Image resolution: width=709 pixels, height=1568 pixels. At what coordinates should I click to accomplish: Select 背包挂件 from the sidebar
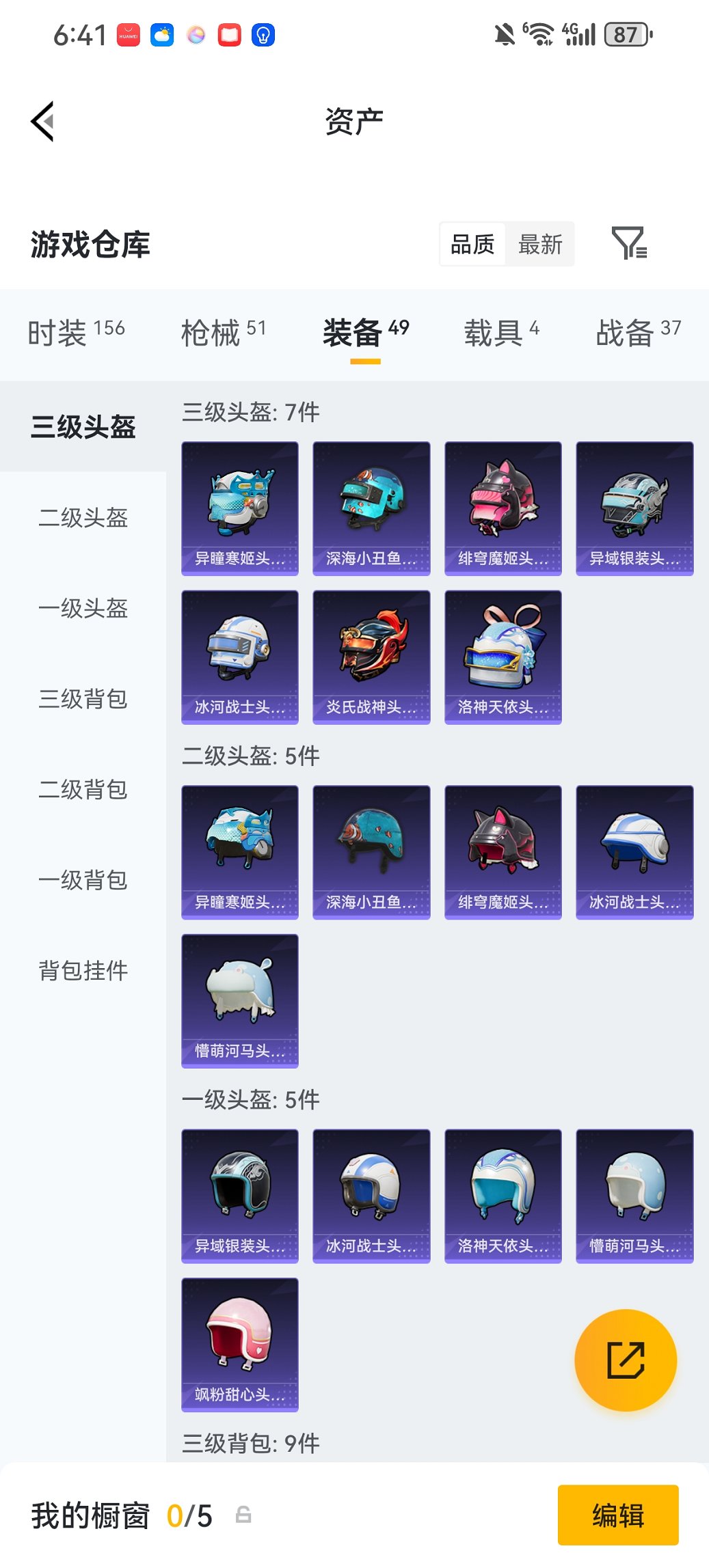coord(83,970)
